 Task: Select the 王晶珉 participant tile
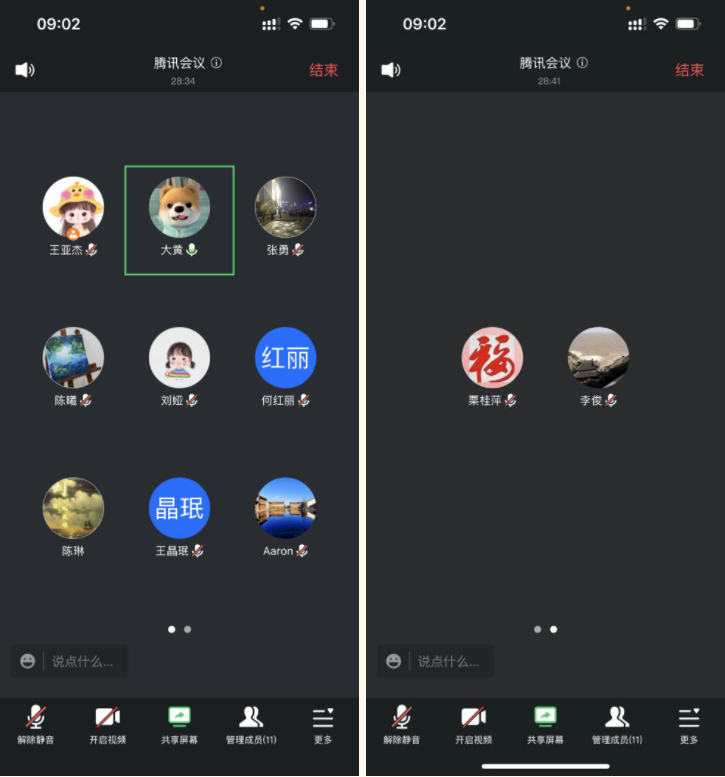[179, 508]
